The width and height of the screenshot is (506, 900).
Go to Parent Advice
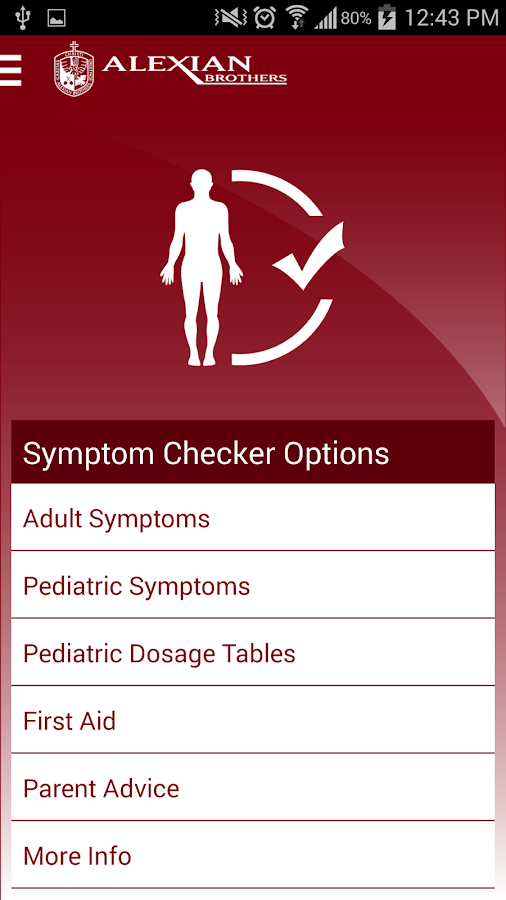[253, 788]
